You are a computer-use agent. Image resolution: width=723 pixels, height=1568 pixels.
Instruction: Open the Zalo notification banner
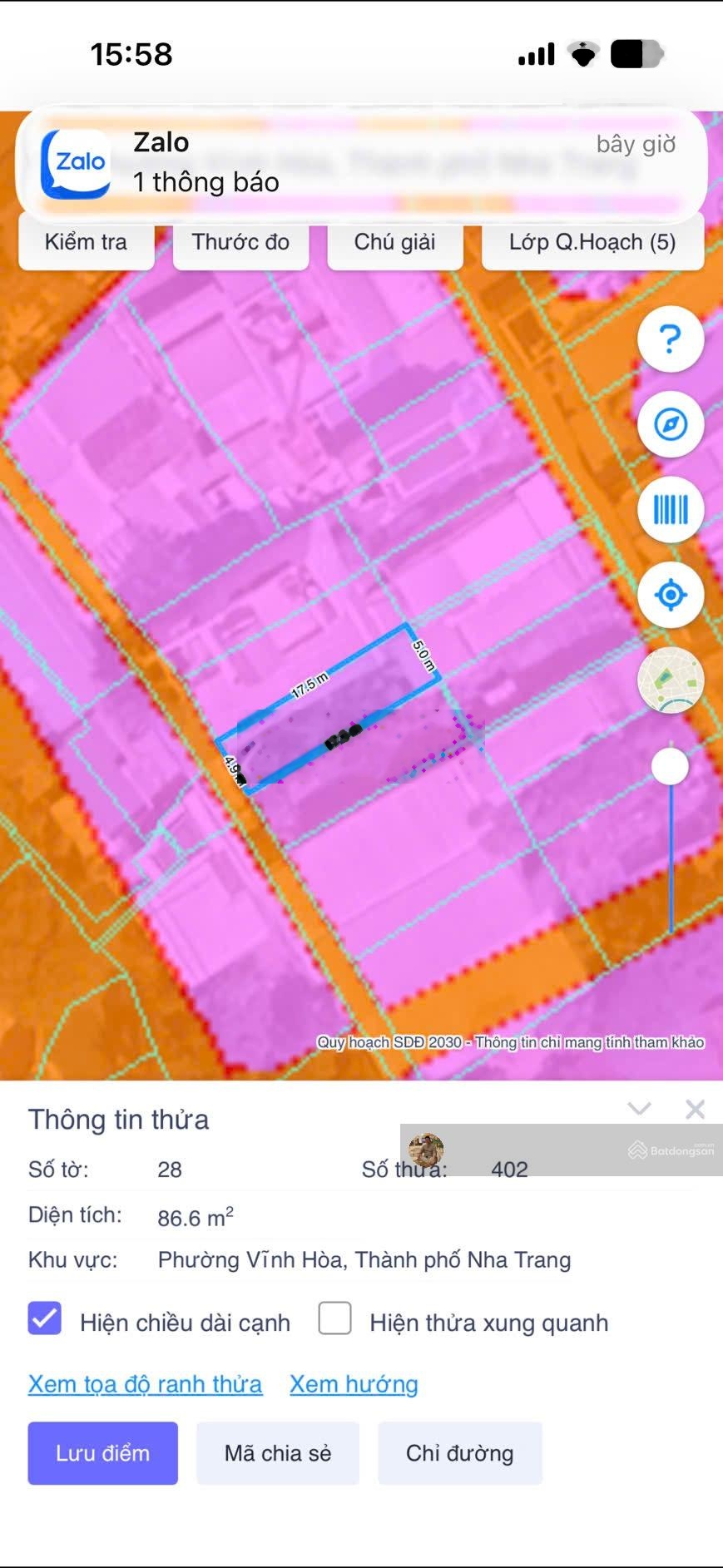tap(361, 163)
